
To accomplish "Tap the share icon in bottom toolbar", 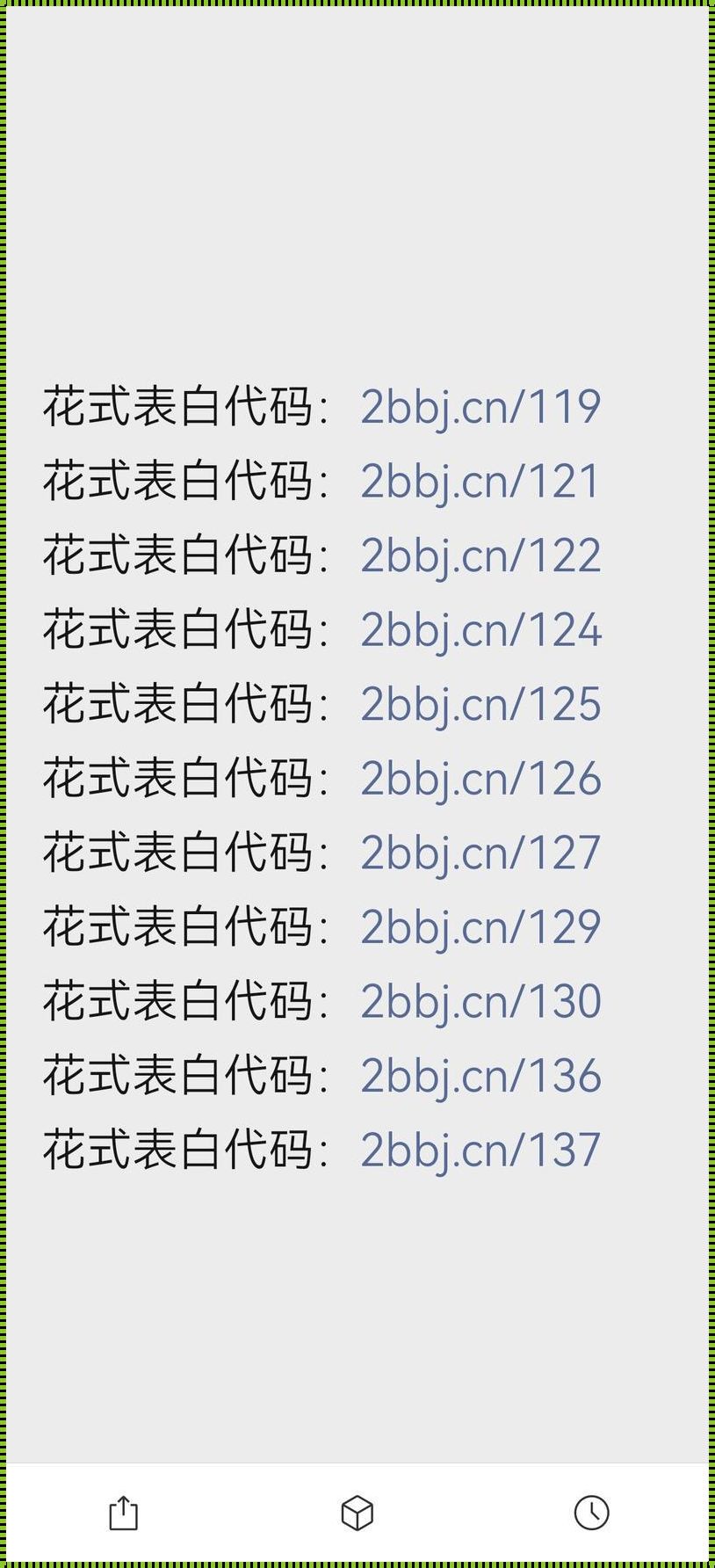I will 124,1514.
